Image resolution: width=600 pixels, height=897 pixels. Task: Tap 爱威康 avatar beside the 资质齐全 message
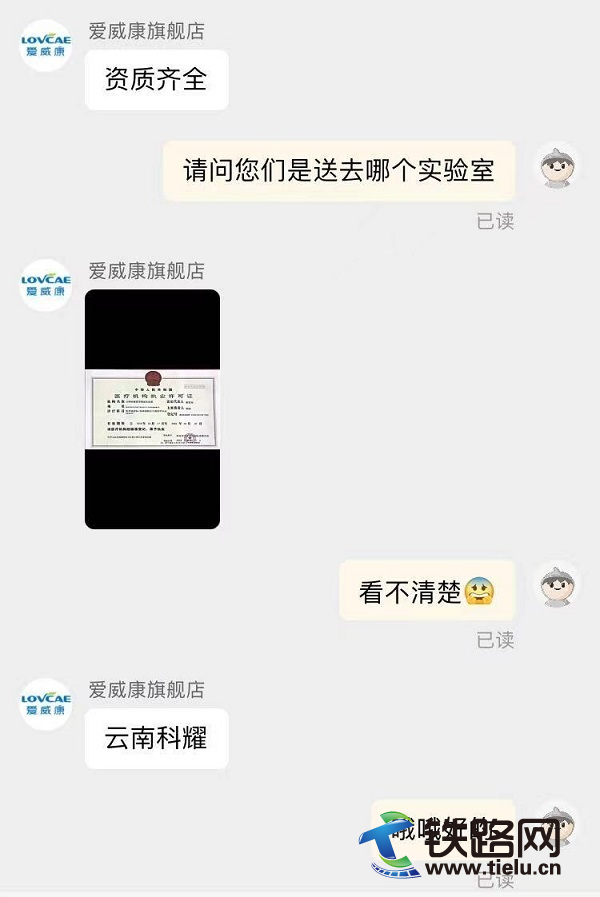(46, 46)
